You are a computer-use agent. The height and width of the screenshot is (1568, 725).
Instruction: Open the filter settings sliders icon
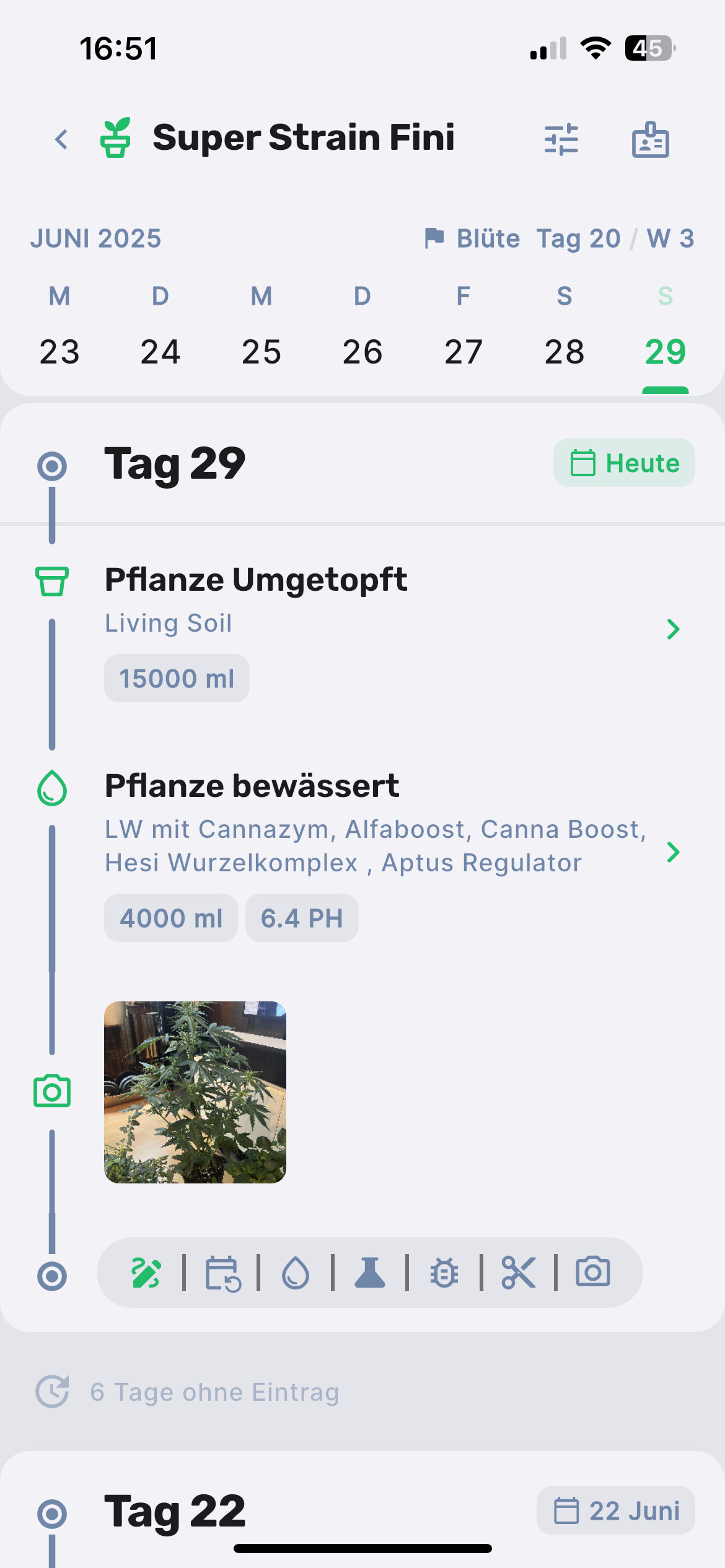coord(561,139)
